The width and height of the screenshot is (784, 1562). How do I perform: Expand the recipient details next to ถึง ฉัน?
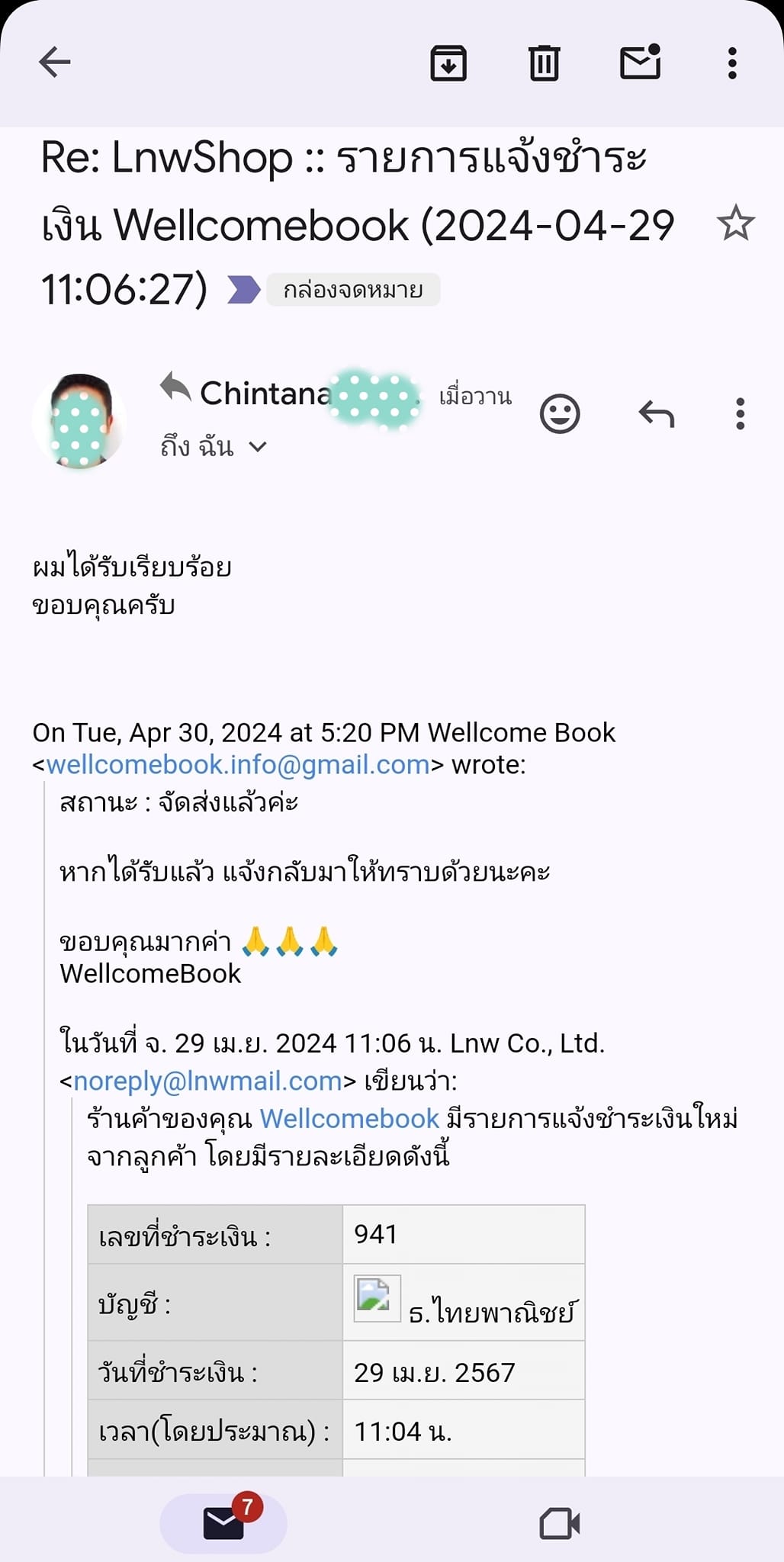pos(258,447)
